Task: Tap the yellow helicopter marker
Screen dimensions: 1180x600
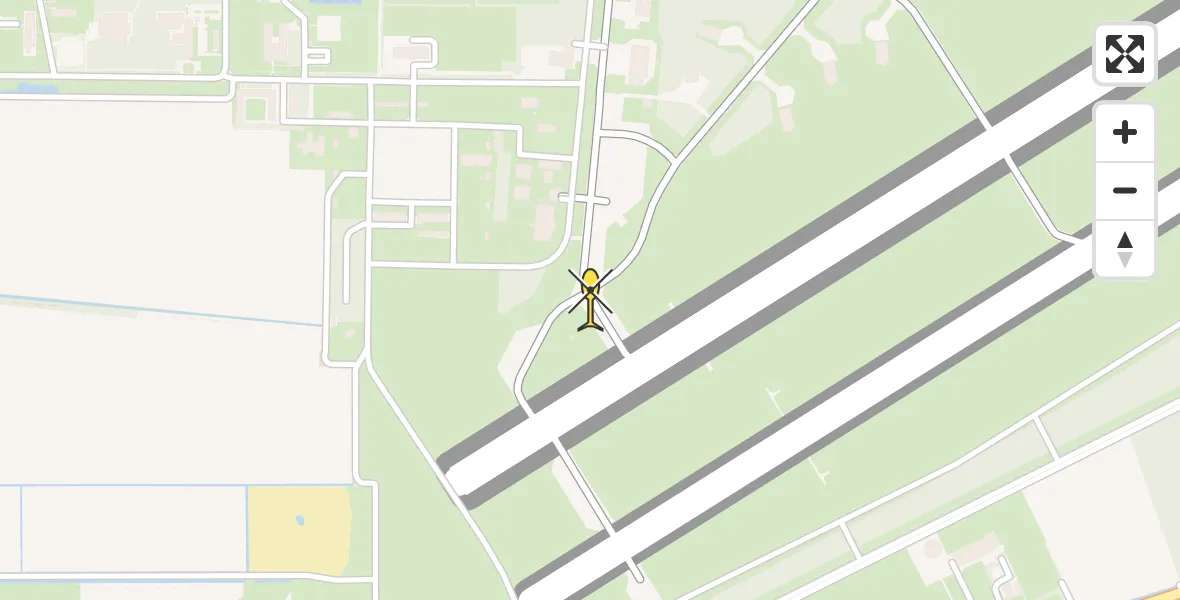Action: click(591, 298)
